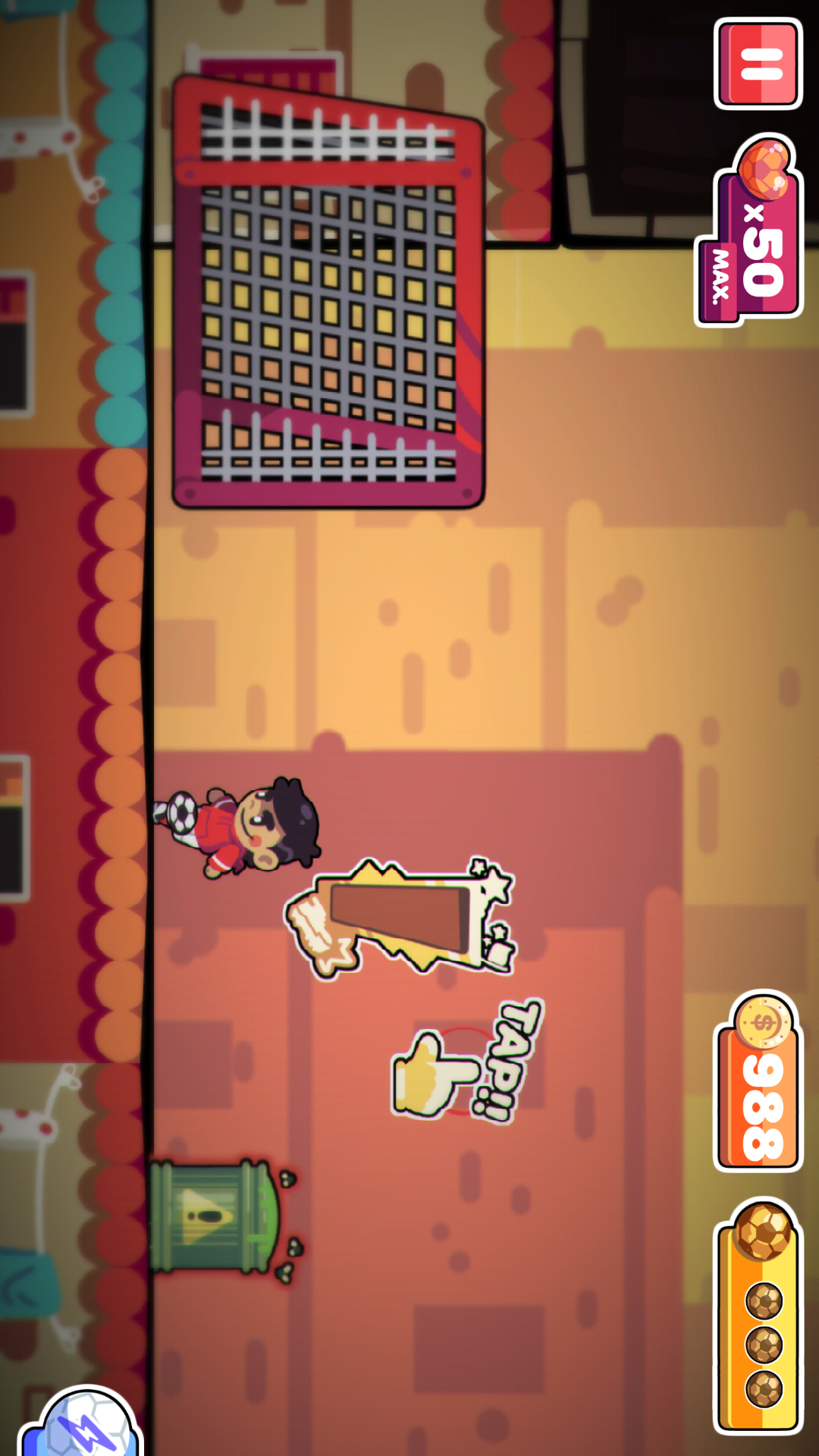This screenshot has width=819, height=1456.
Task: Pause the game
Action: pos(758,64)
